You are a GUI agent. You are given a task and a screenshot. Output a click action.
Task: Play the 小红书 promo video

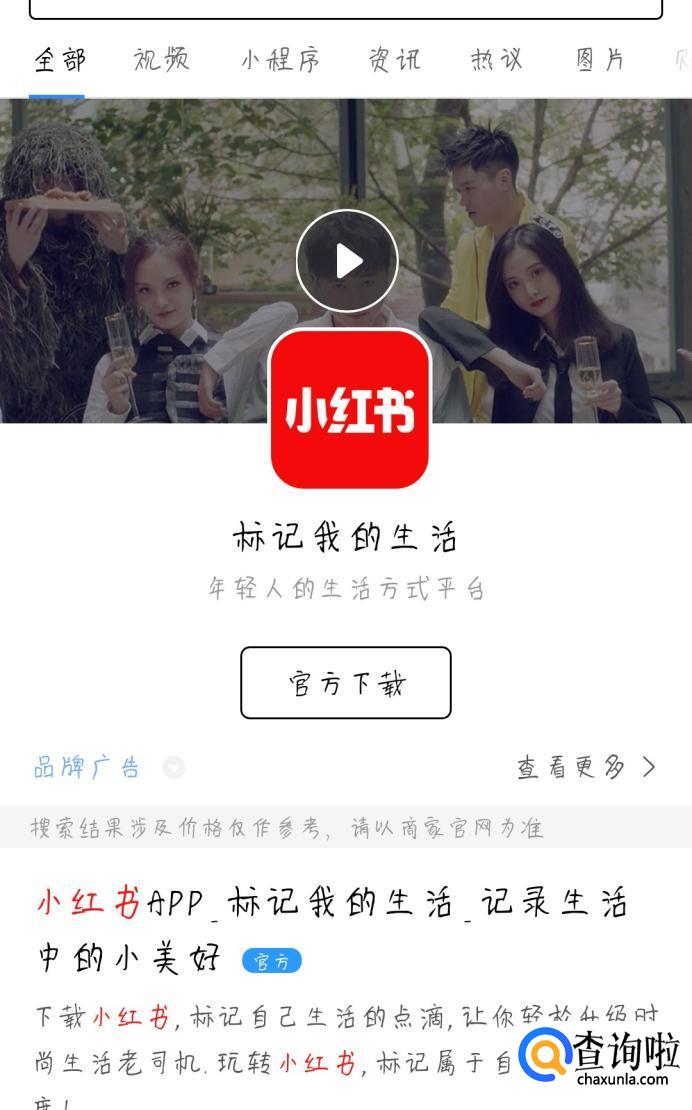pyautogui.click(x=347, y=261)
